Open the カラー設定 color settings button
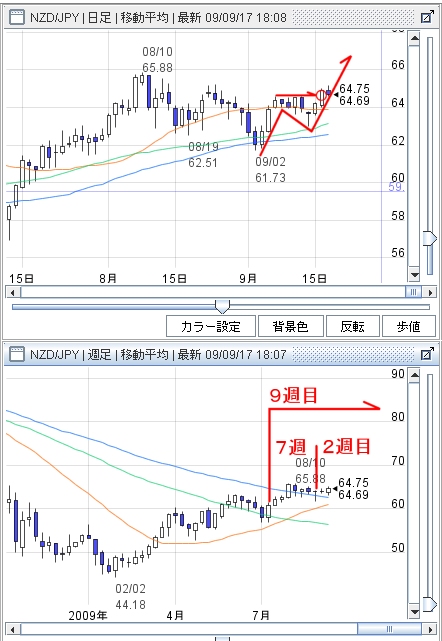Screen dimensions: 442x641 click(x=211, y=326)
